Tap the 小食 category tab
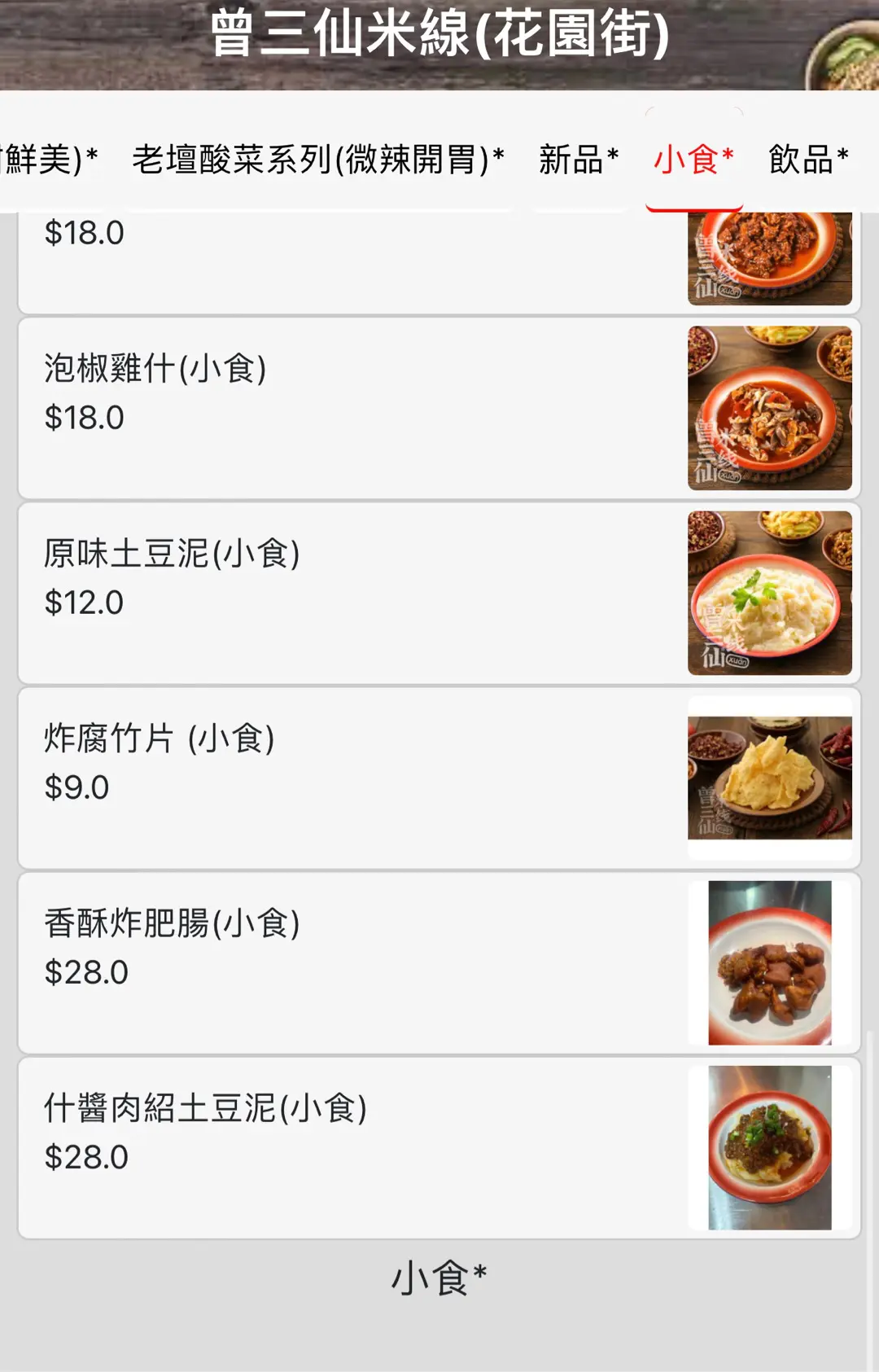 click(693, 160)
